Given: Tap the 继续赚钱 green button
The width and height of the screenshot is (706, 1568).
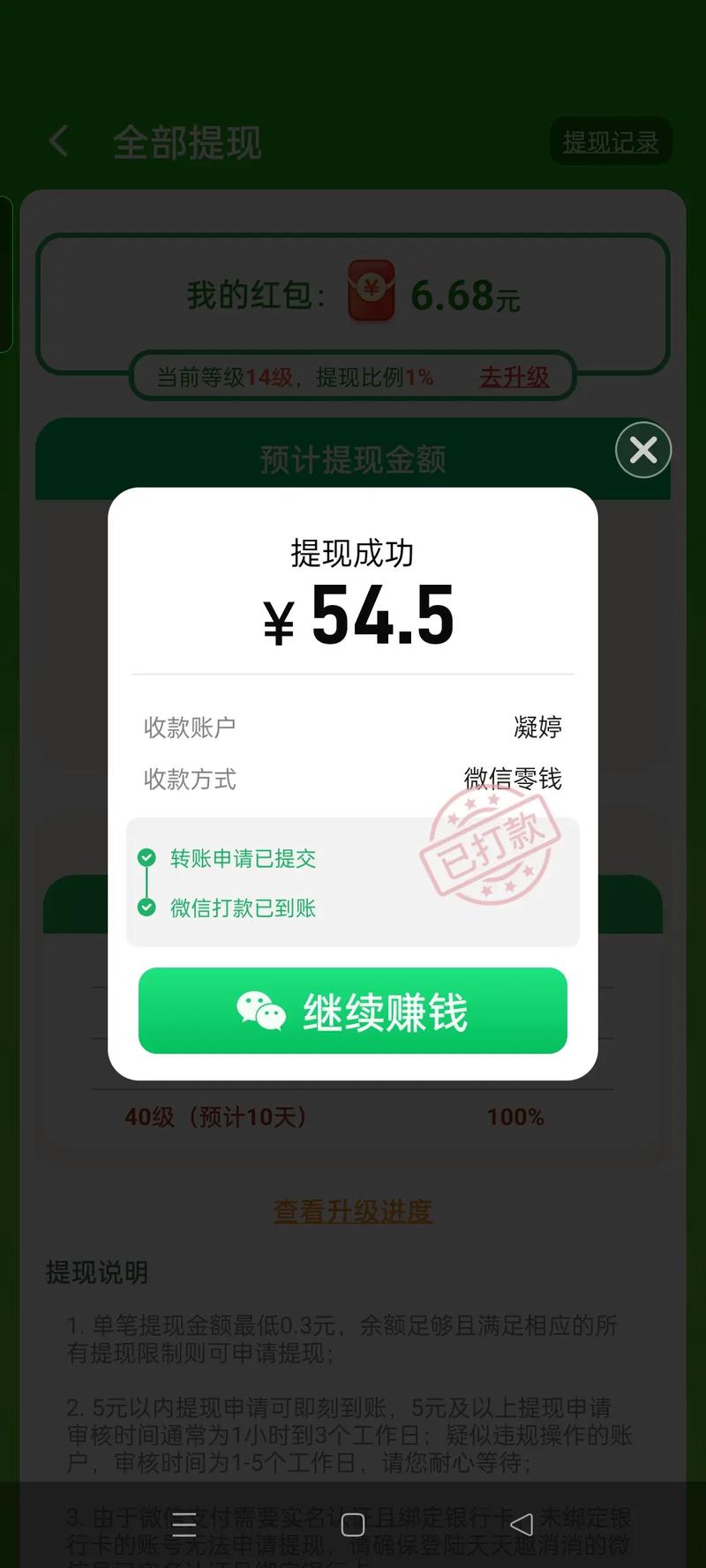Looking at the screenshot, I should pos(352,1011).
